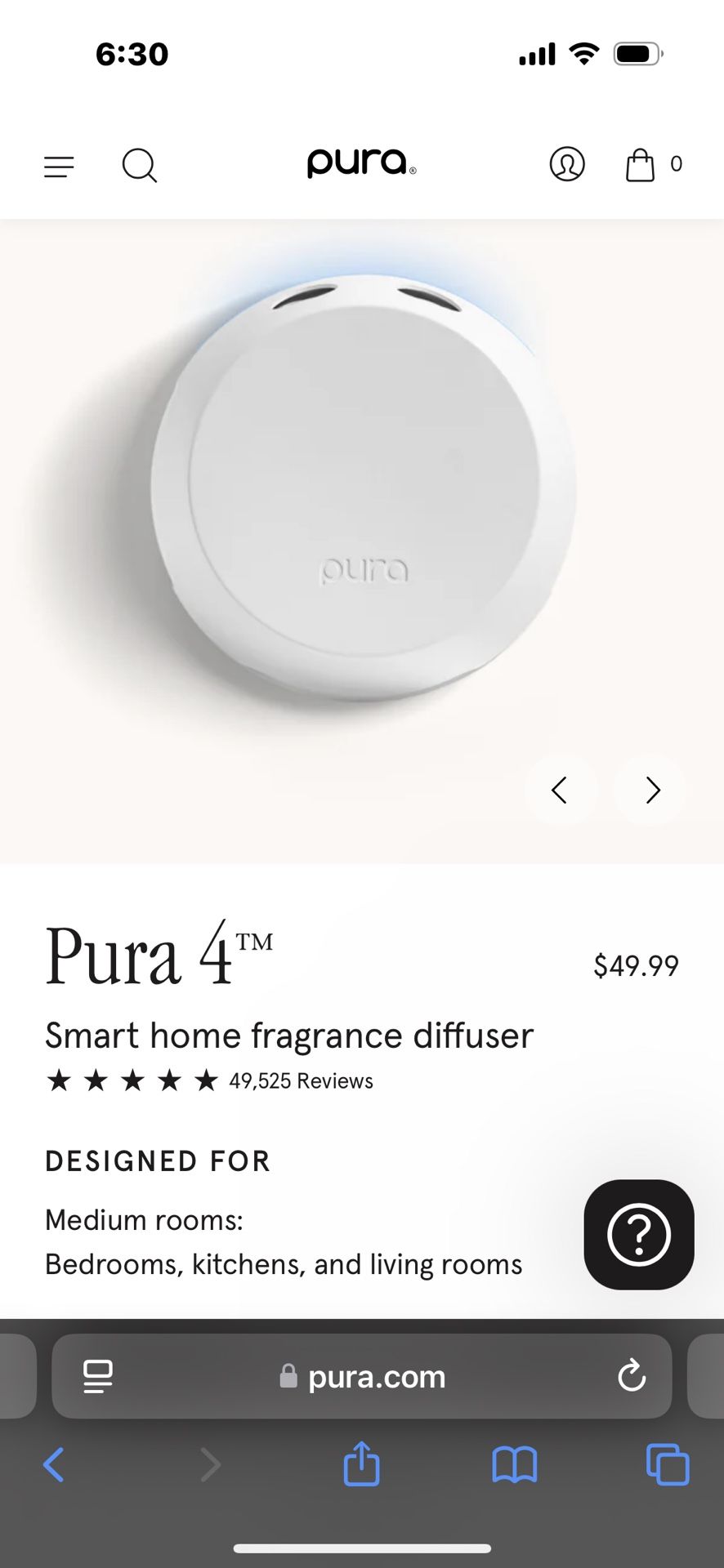Open Safari's bookmarks icon
724x1568 pixels.
click(514, 1464)
